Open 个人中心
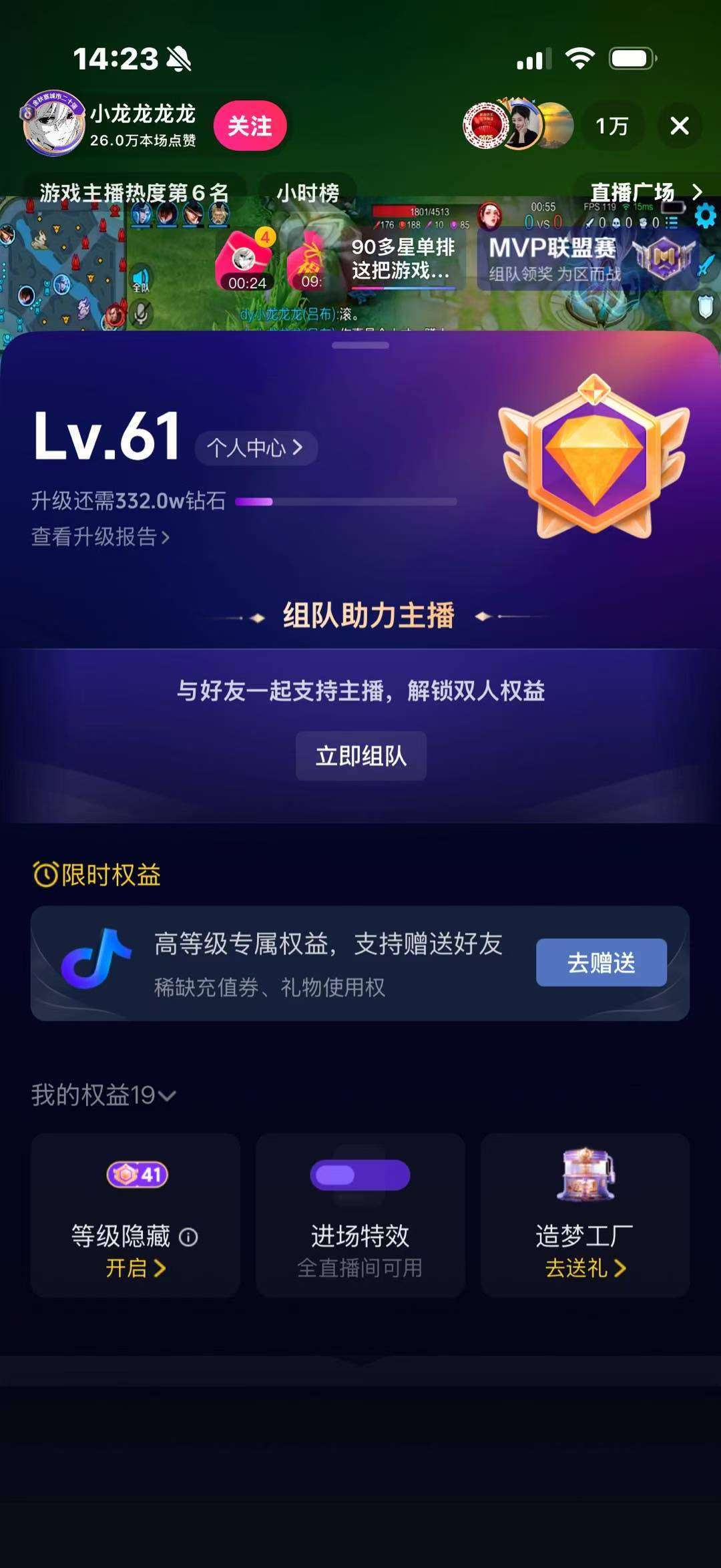Screen dimensions: 721x1568 (x=255, y=447)
